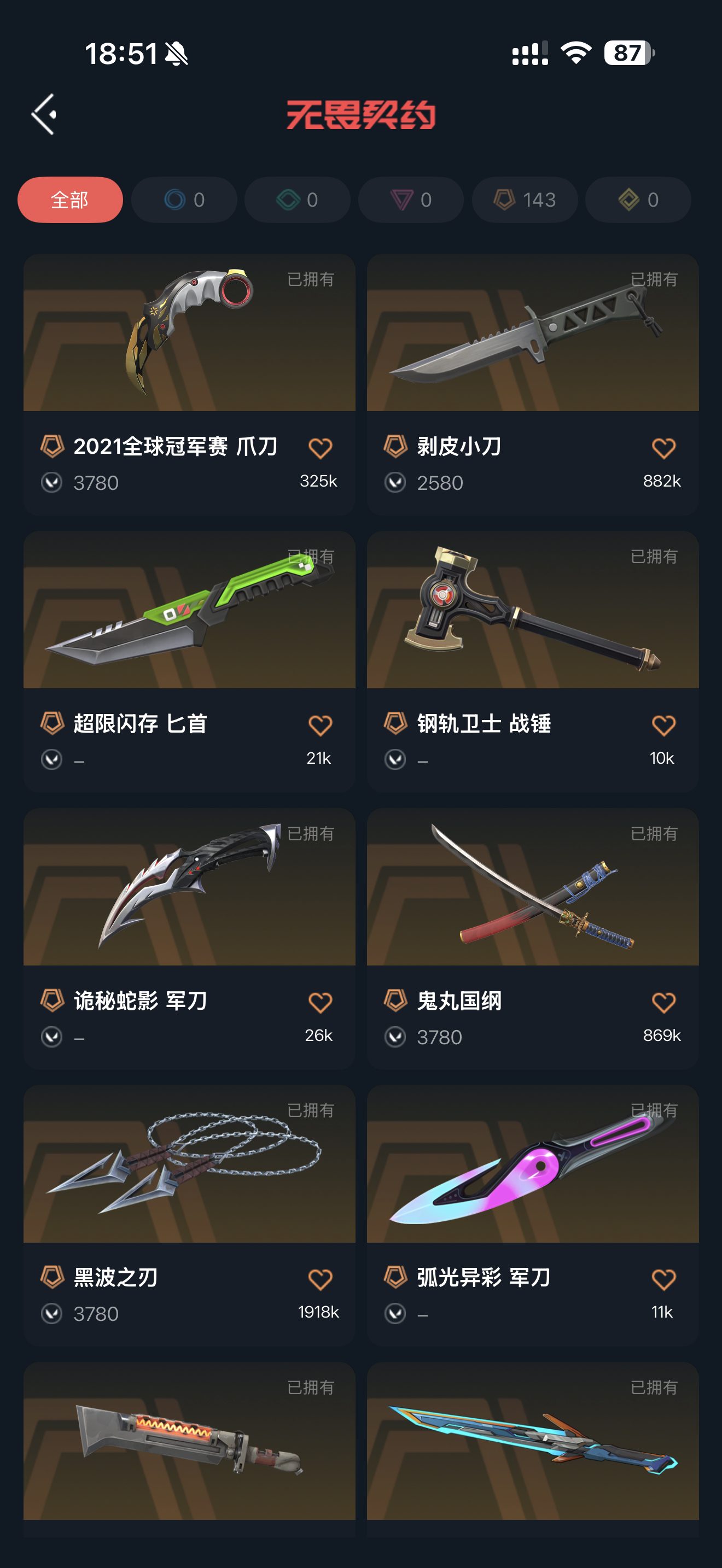This screenshot has height=1568, width=722.
Task: Open the 诡秘蛇影 军刀 skin card
Action: [189, 887]
